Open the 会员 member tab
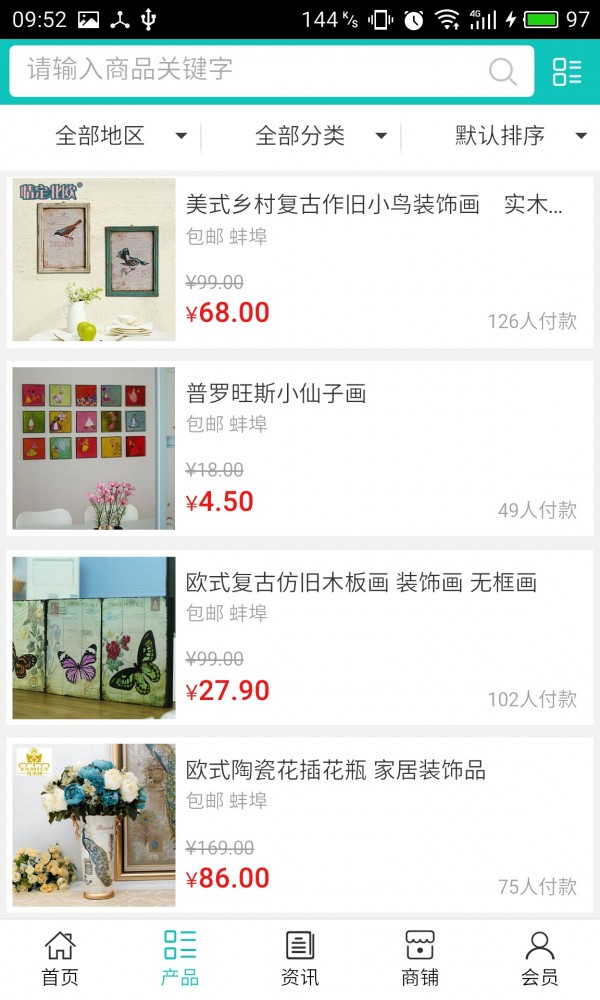Screen dimensions: 600x1000 pos(540,958)
